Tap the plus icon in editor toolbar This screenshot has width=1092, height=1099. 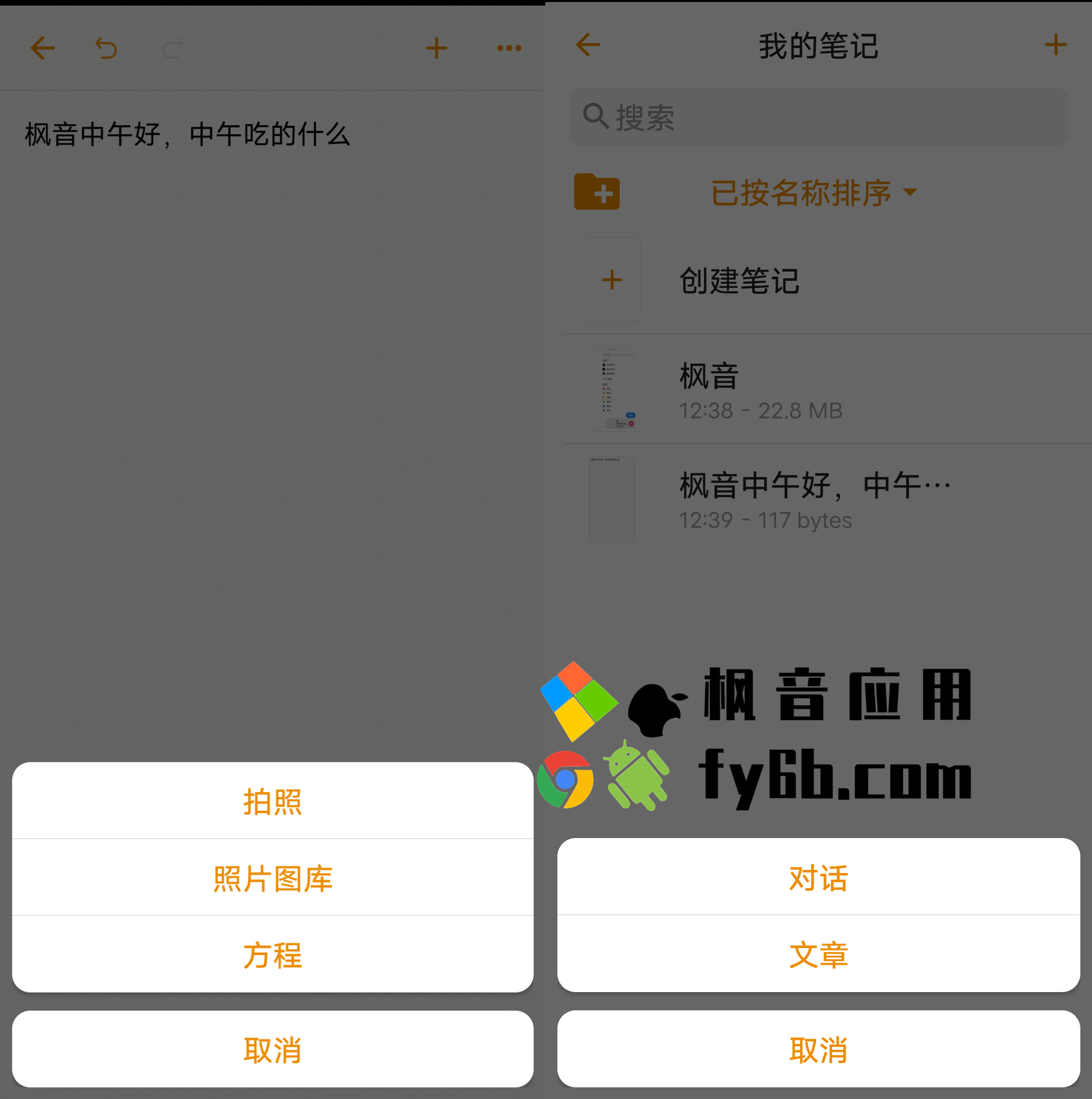pos(436,48)
